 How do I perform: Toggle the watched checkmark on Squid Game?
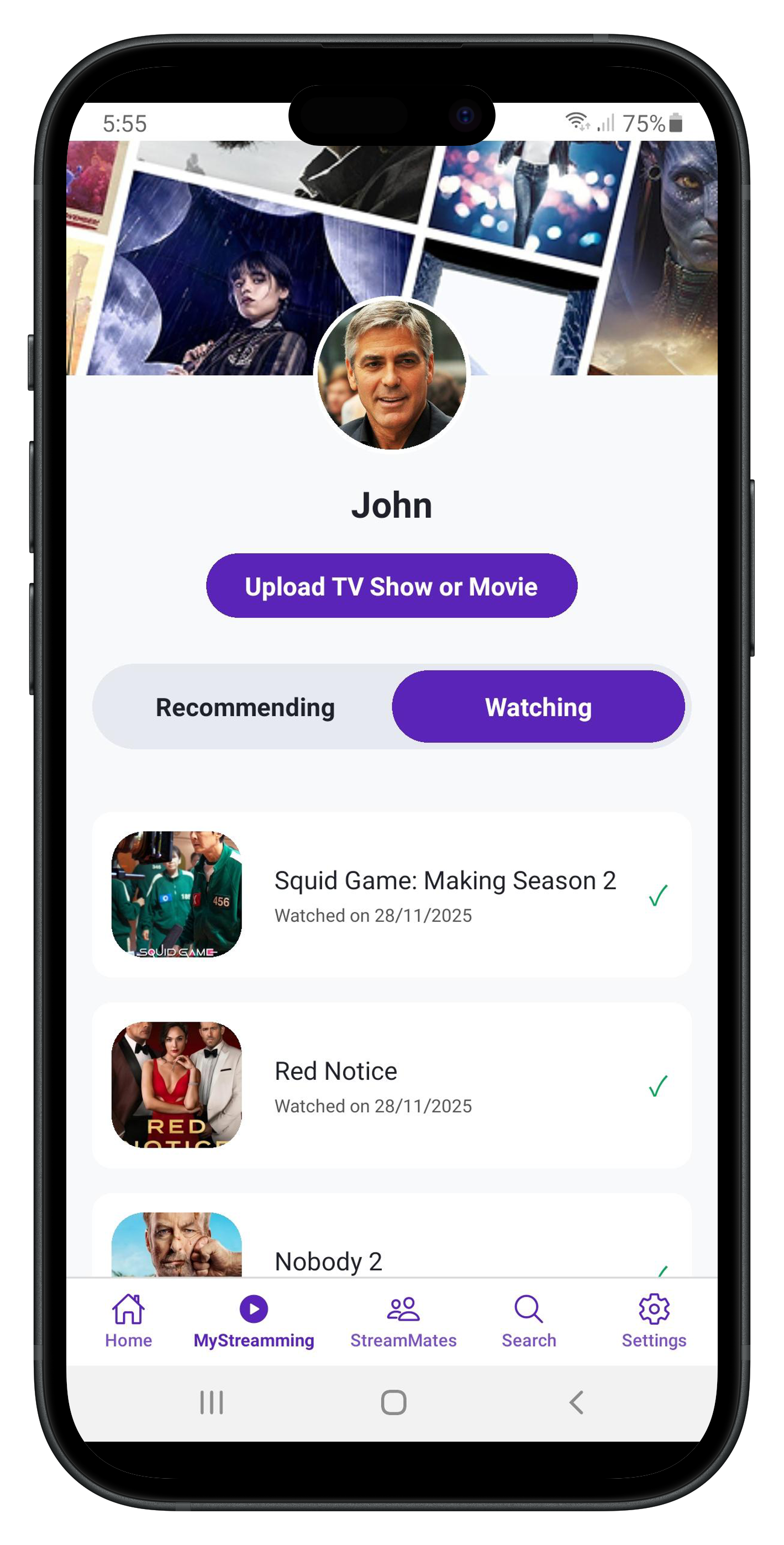pyautogui.click(x=658, y=895)
